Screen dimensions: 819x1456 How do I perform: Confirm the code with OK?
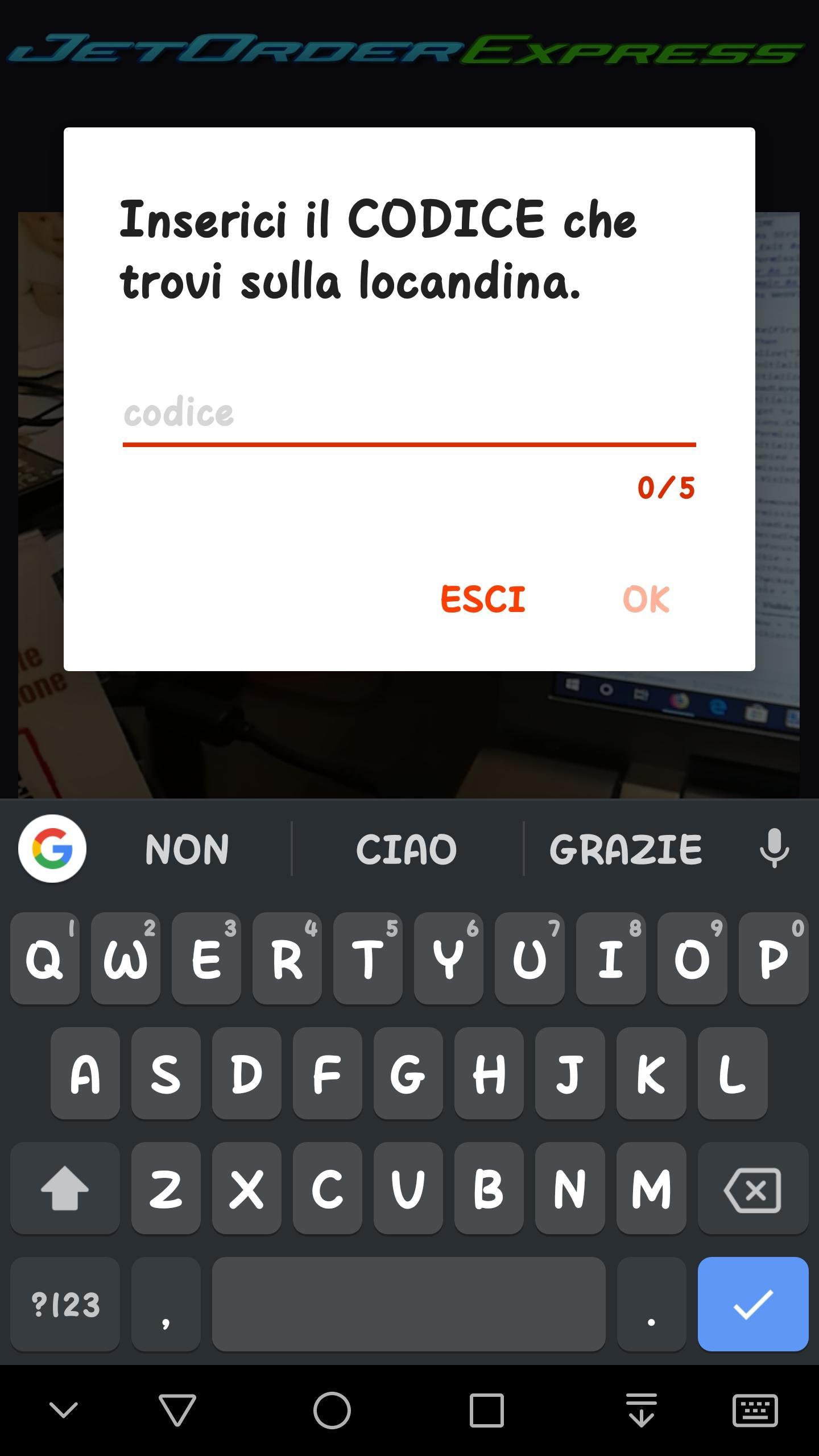646,599
